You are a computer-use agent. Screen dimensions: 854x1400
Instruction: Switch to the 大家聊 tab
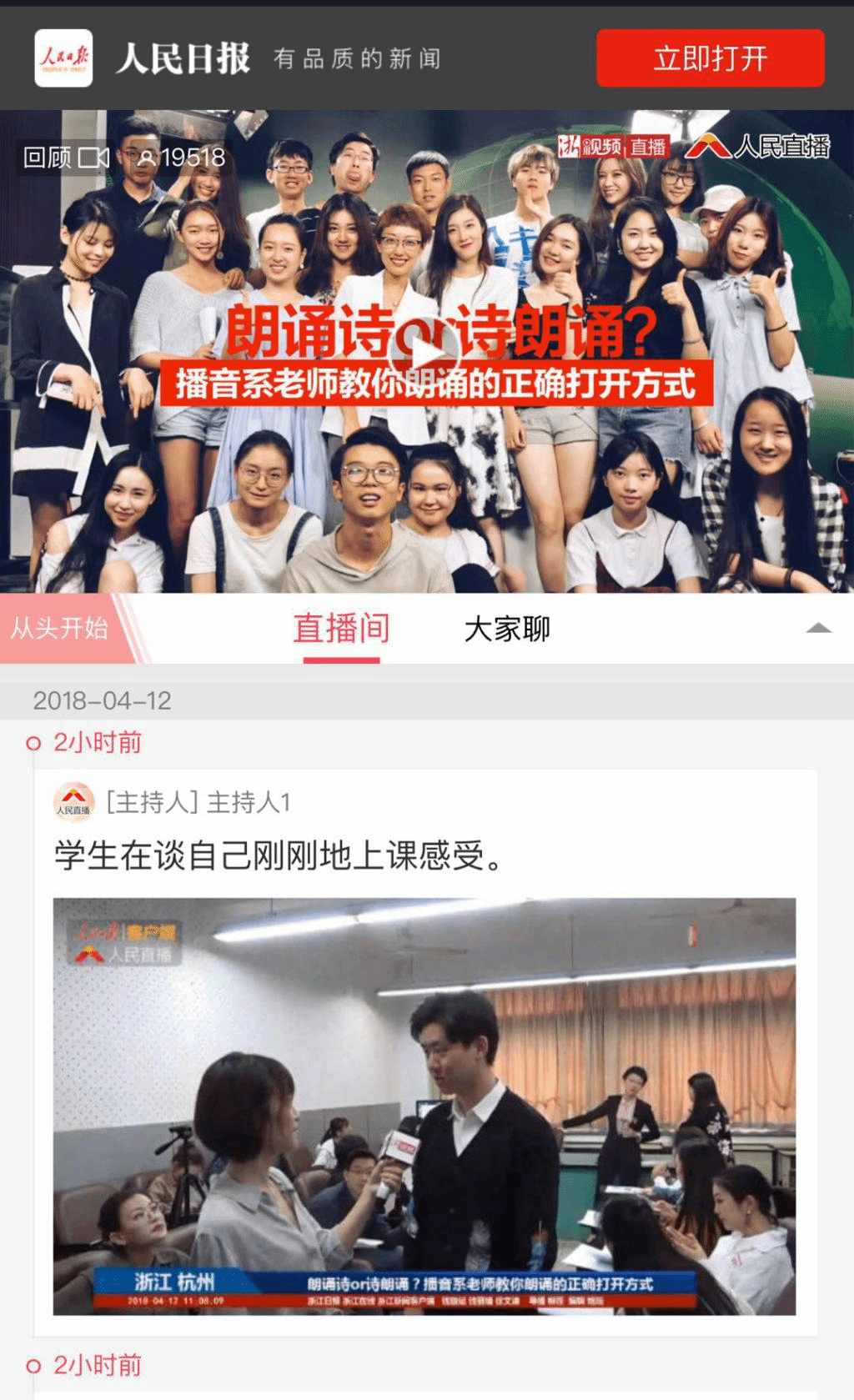coord(506,629)
